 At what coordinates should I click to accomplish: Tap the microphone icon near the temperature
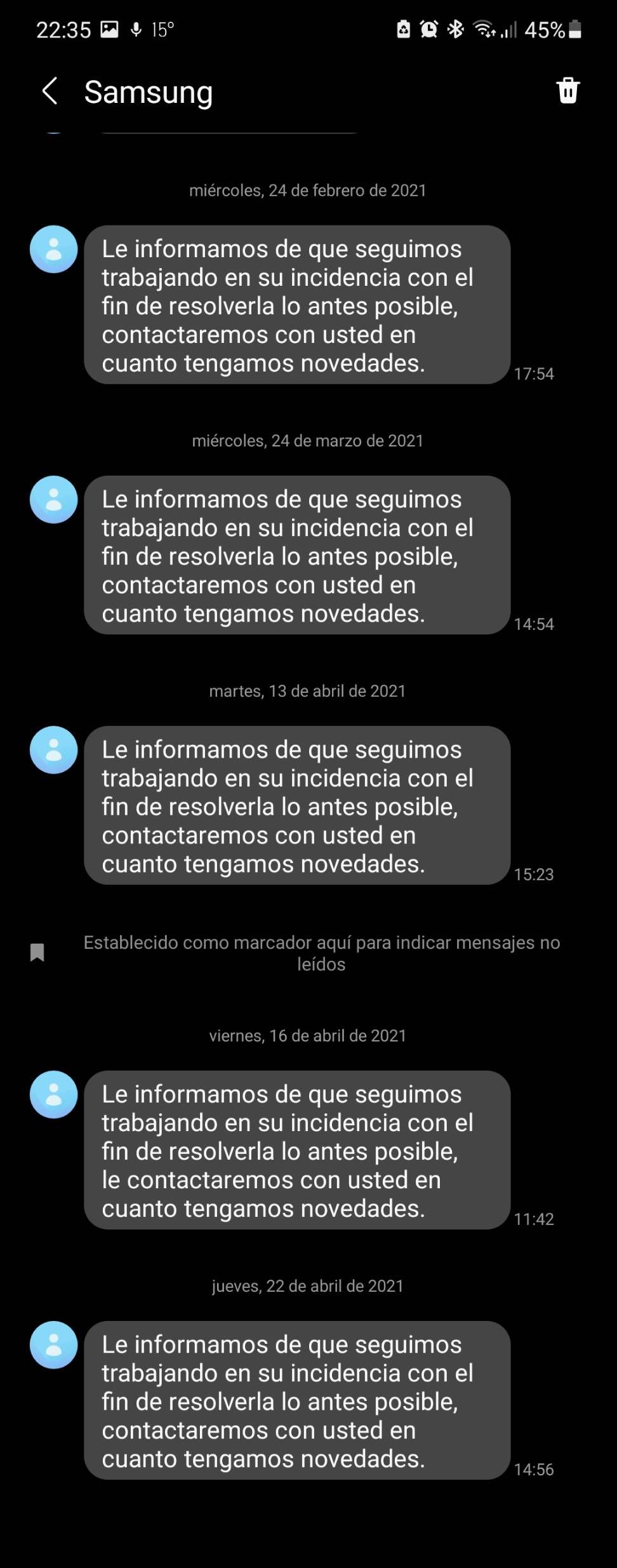135,29
